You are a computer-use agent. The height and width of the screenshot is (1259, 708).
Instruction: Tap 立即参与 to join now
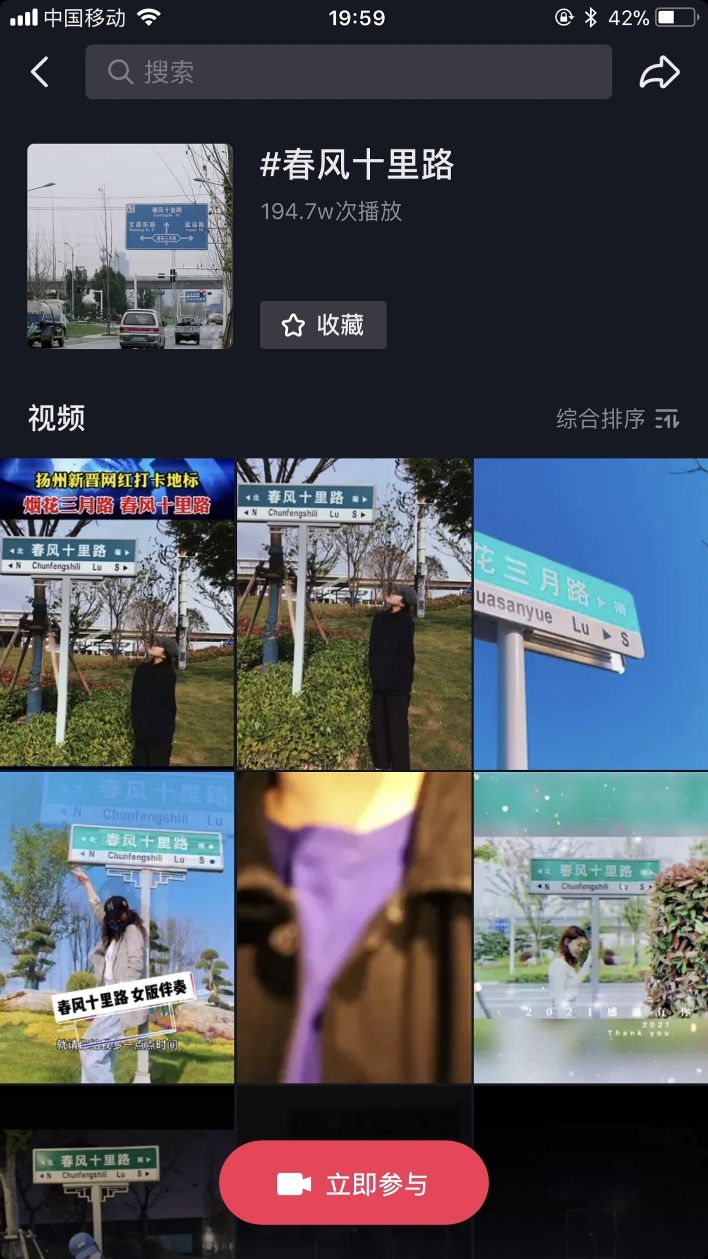[353, 1184]
